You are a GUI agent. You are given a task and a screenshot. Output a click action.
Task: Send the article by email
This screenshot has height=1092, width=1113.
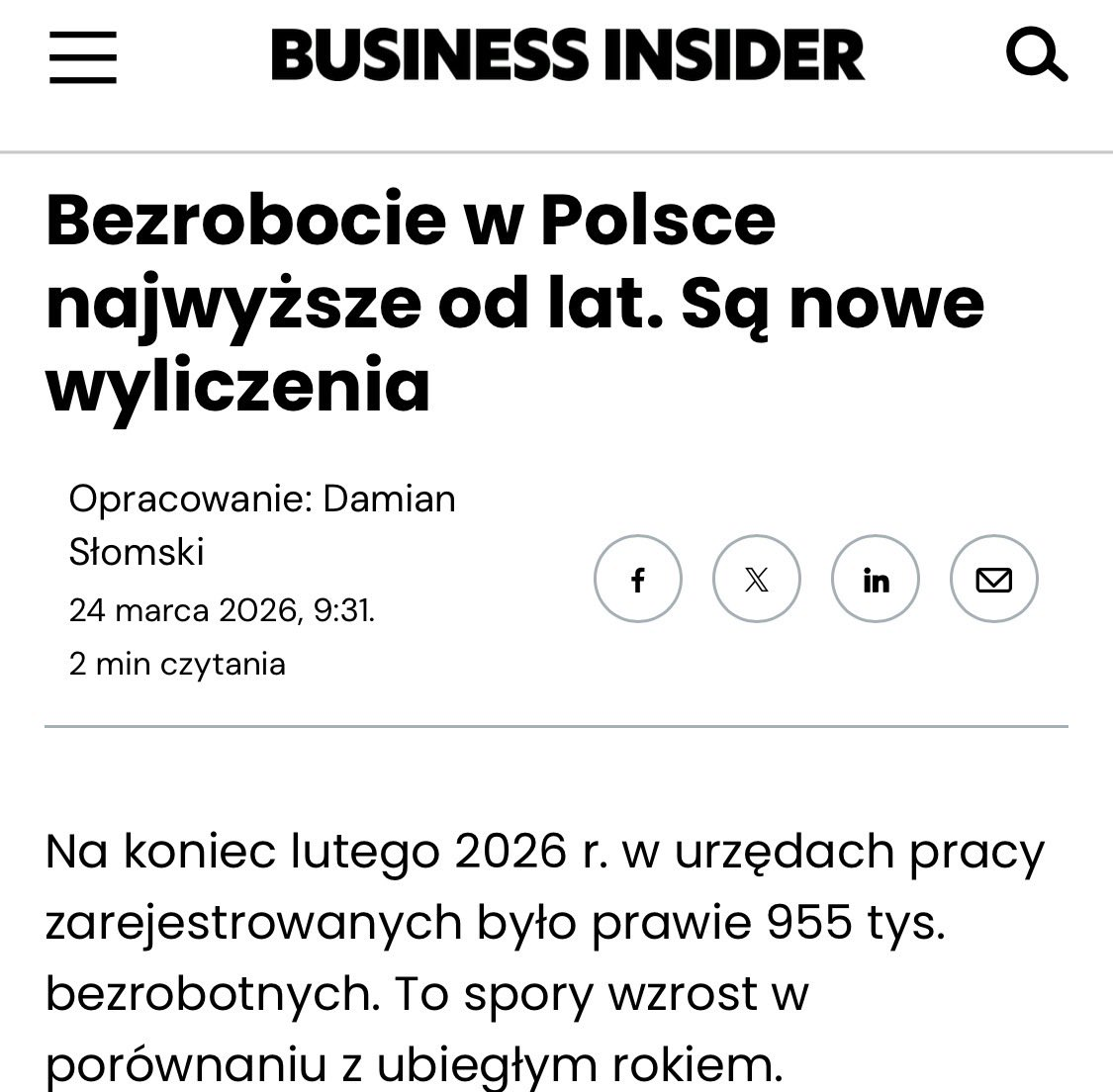[x=993, y=580]
